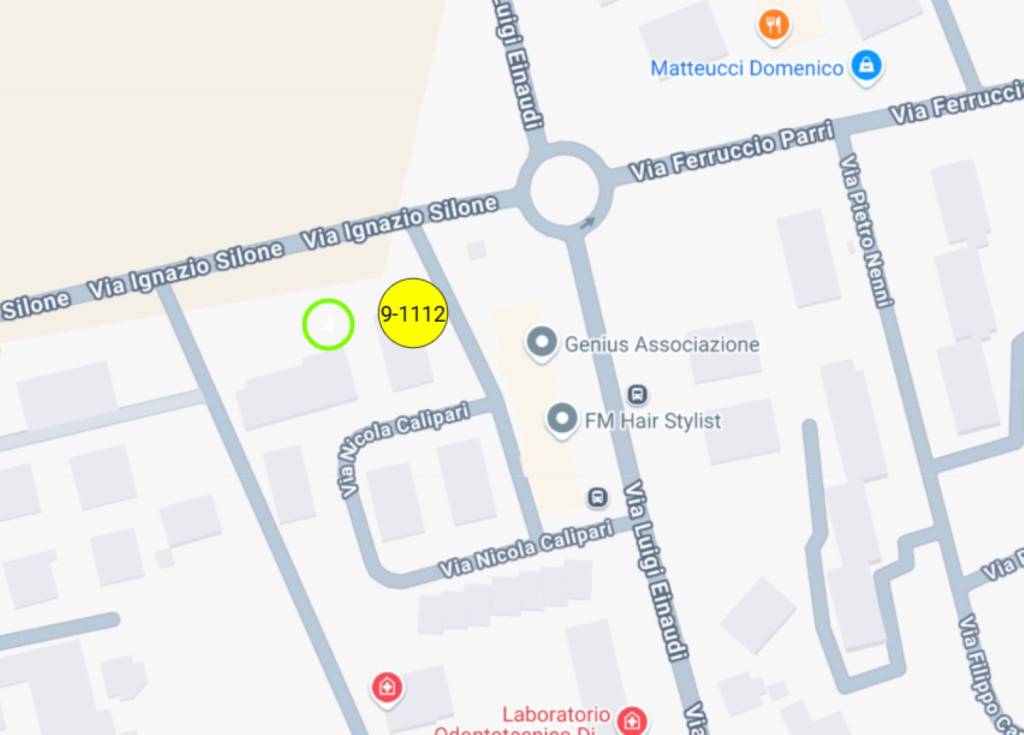Tap the yellow 9-1112 marker
Image resolution: width=1024 pixels, height=735 pixels.
pos(413,314)
